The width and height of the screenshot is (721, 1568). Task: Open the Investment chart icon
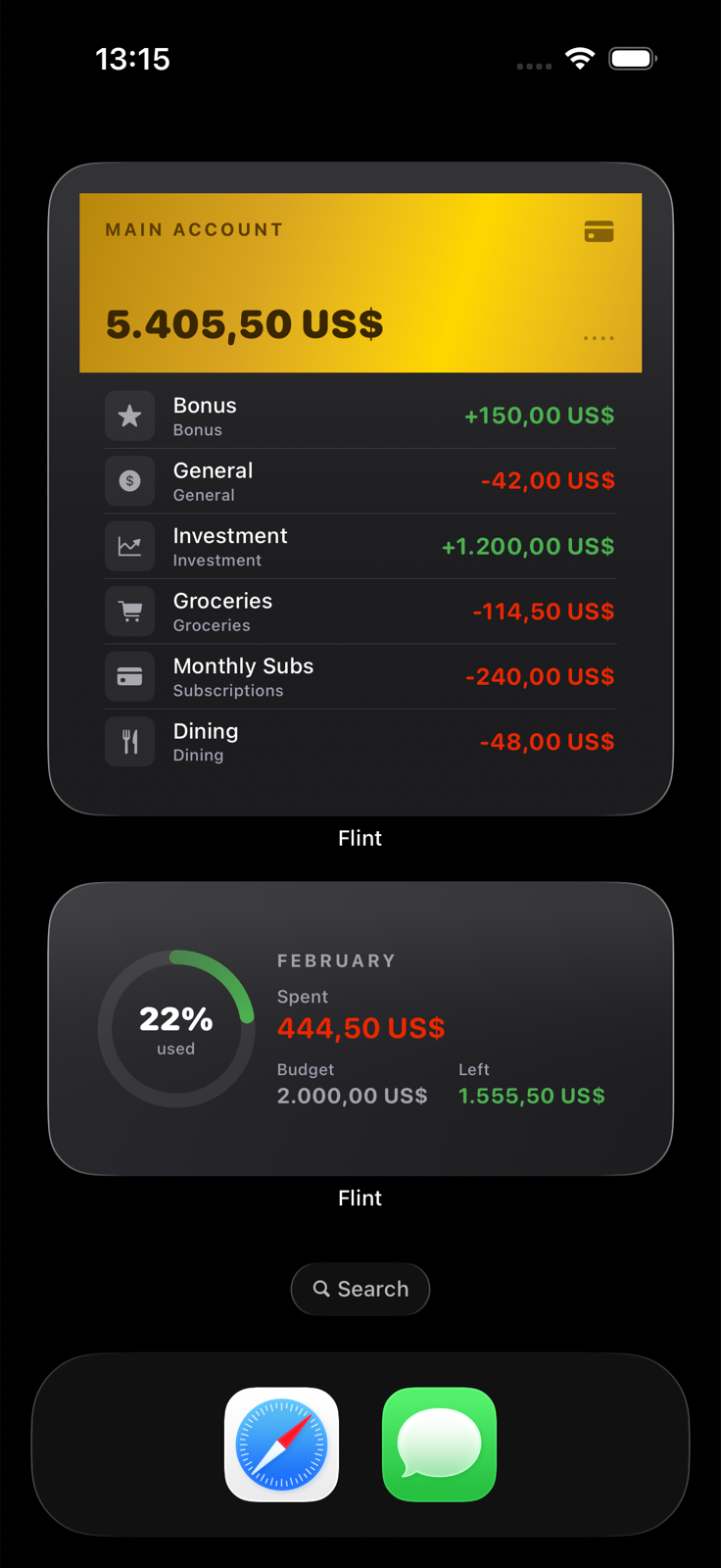click(x=129, y=546)
